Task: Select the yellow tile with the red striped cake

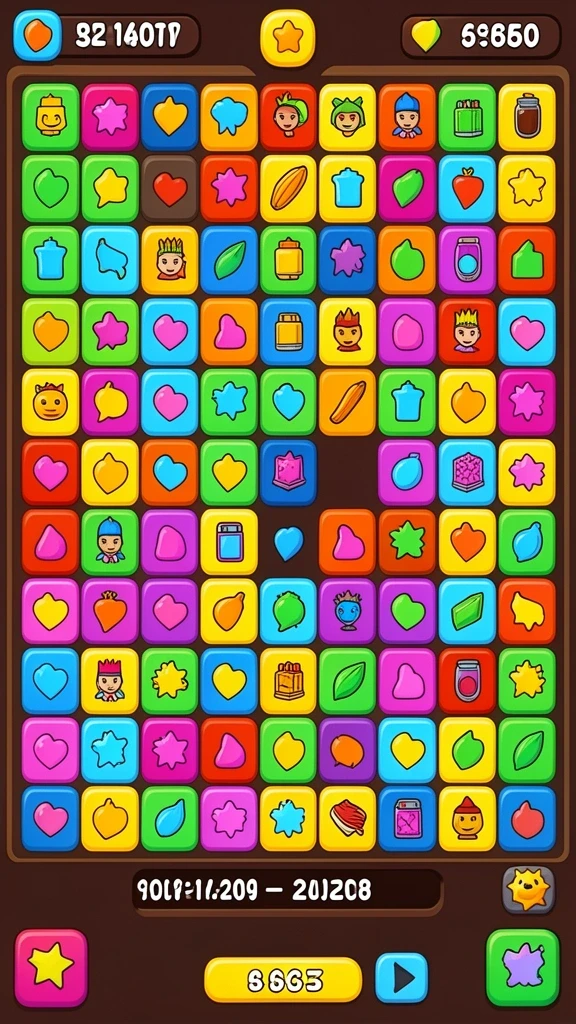Action: (347, 818)
